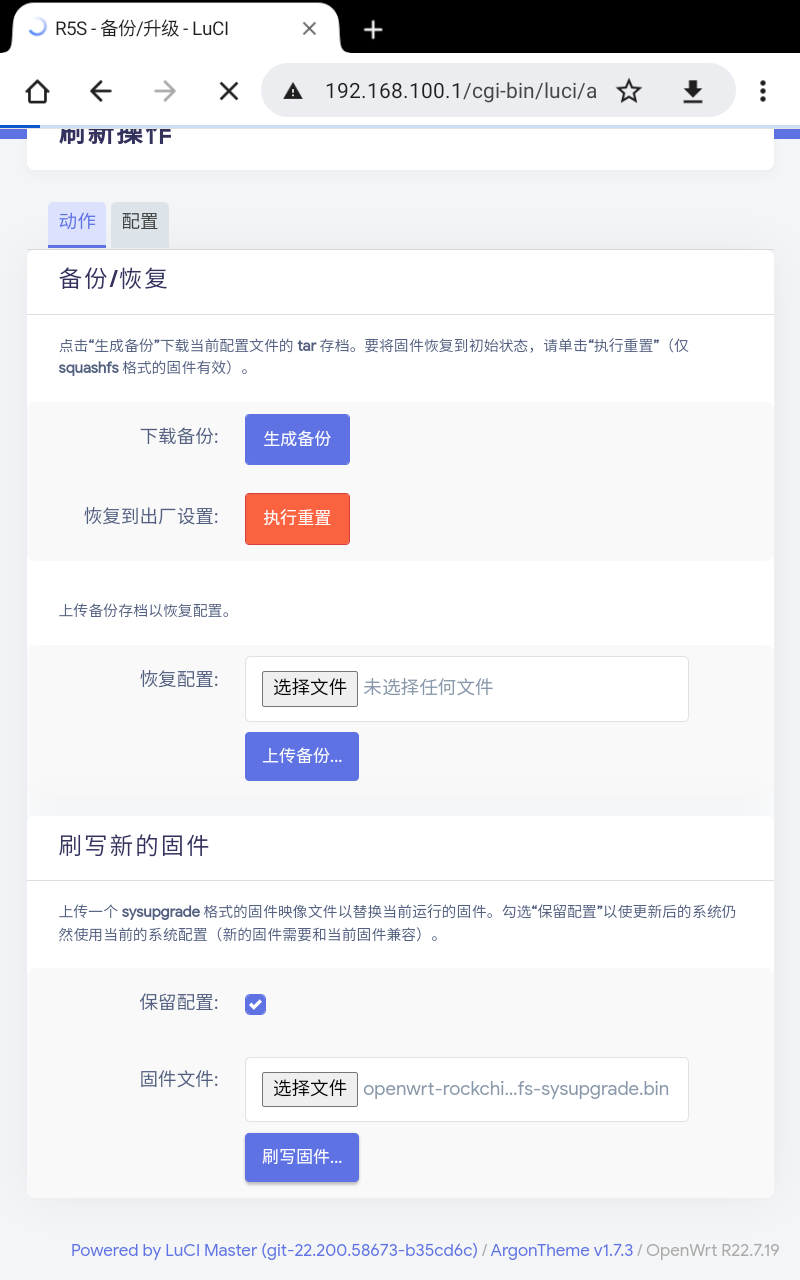800x1280 pixels.
Task: Bookmark this page using the star icon
Action: click(629, 90)
